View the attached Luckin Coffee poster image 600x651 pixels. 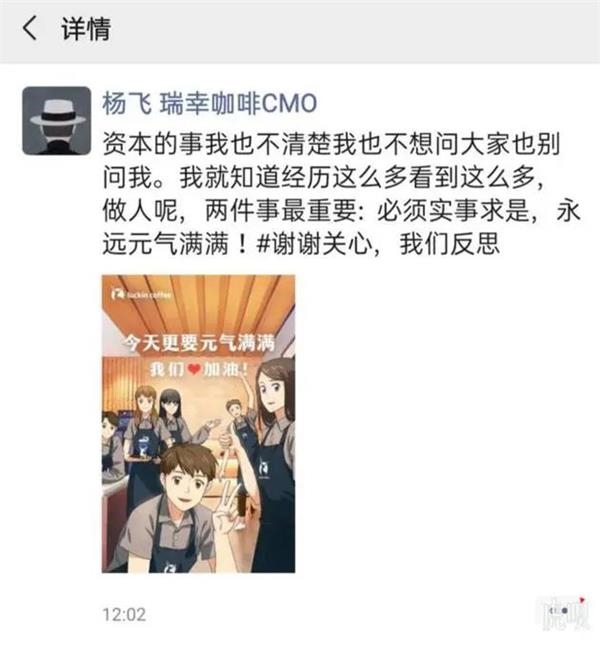pyautogui.click(x=198, y=423)
